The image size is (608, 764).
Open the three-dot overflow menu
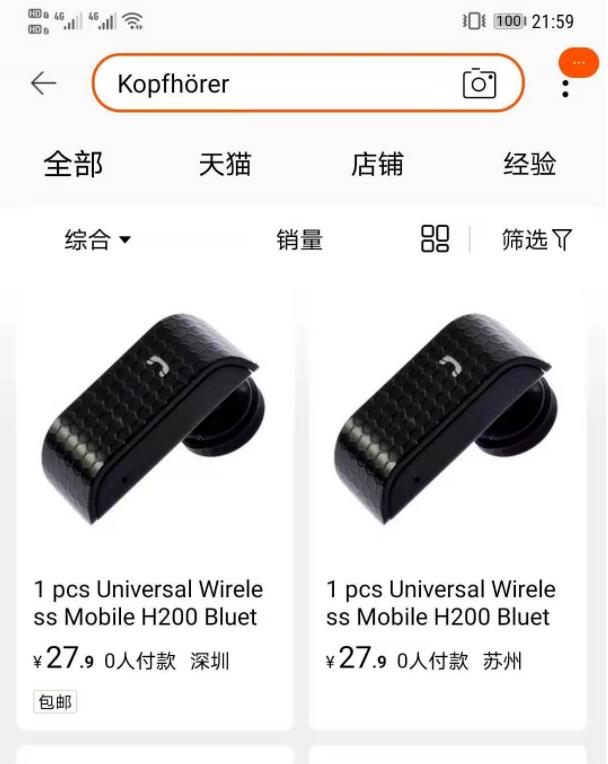(x=566, y=86)
